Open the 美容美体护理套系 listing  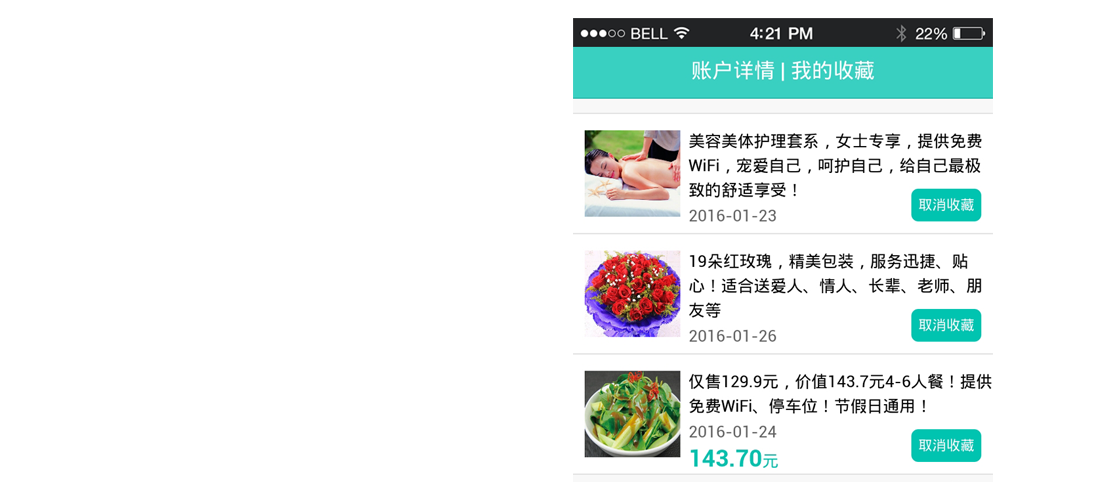click(834, 165)
